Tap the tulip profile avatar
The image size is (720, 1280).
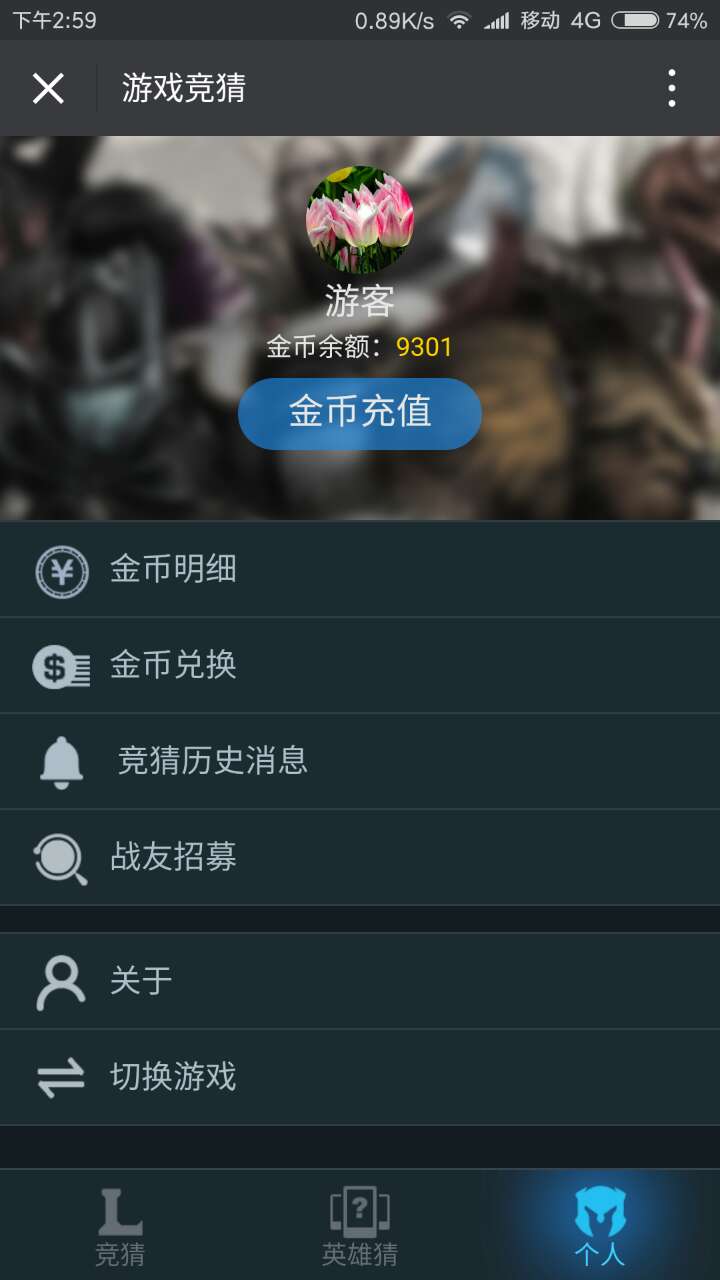click(360, 220)
